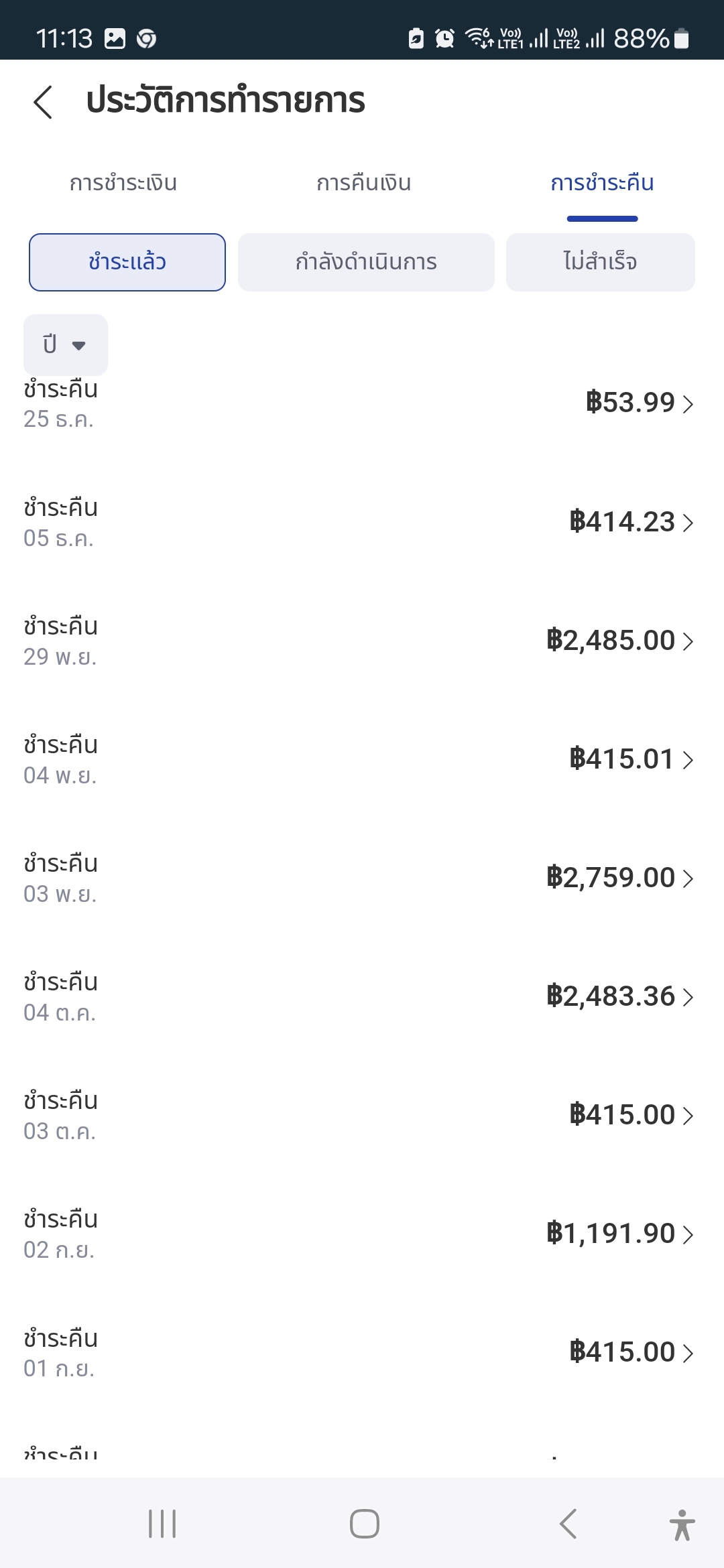Screen dimensions: 724x1568
Task: View the 04 ต.ค. repayment of ฿2,483.36
Action: (362, 997)
